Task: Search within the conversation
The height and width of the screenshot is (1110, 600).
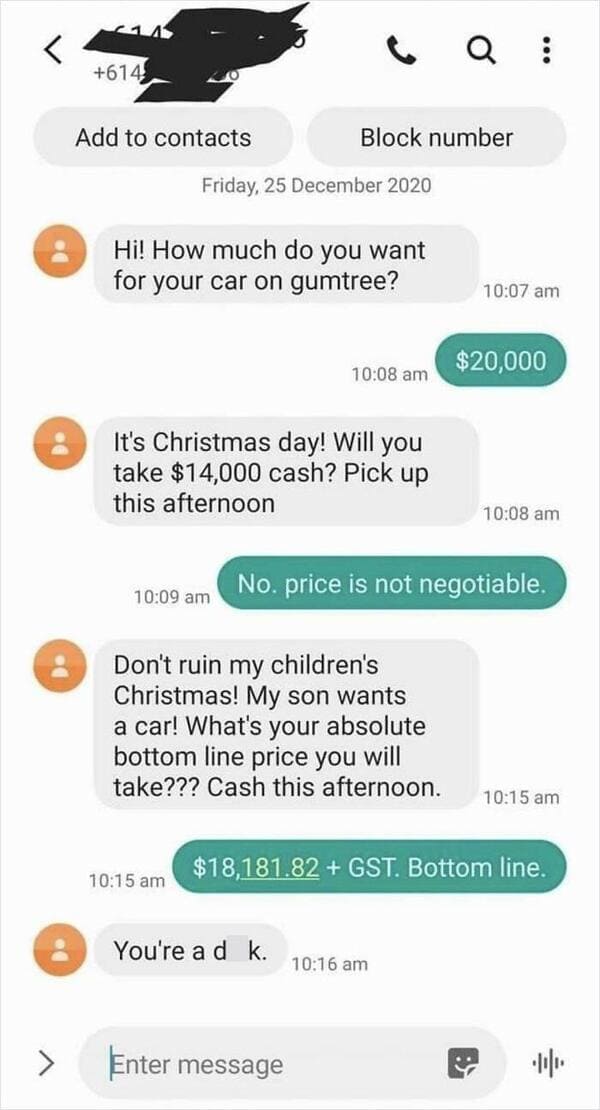Action: [481, 50]
